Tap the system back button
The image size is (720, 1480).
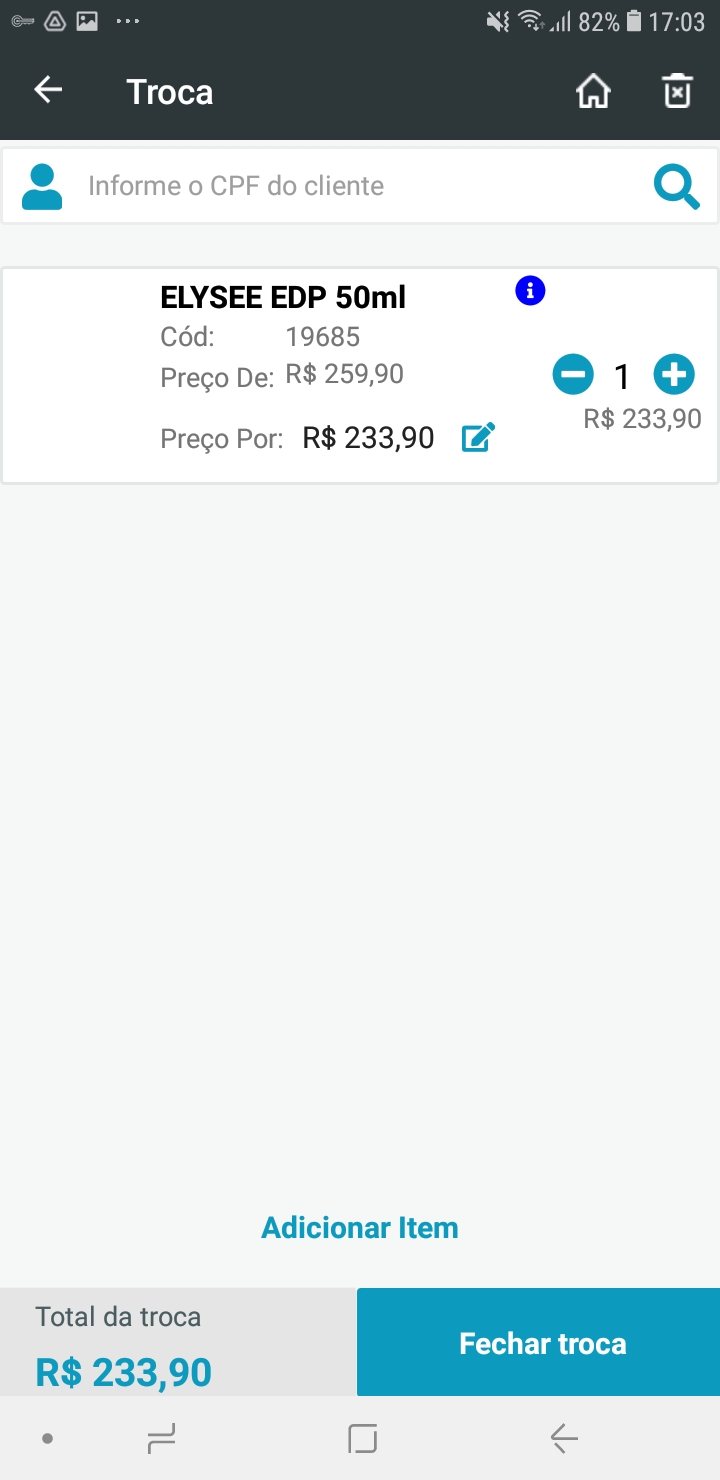pyautogui.click(x=564, y=1439)
